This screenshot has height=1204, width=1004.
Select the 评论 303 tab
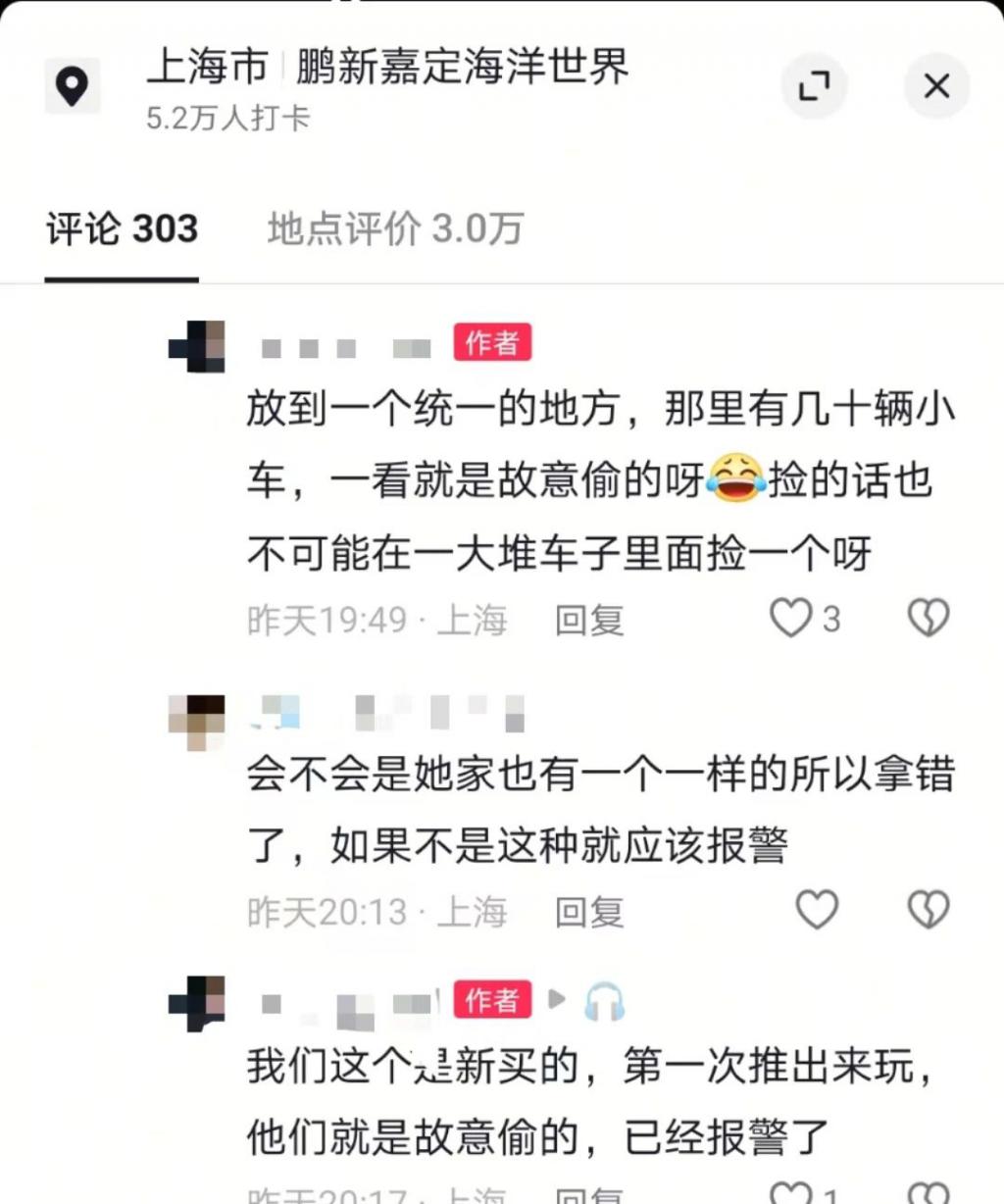point(122,228)
